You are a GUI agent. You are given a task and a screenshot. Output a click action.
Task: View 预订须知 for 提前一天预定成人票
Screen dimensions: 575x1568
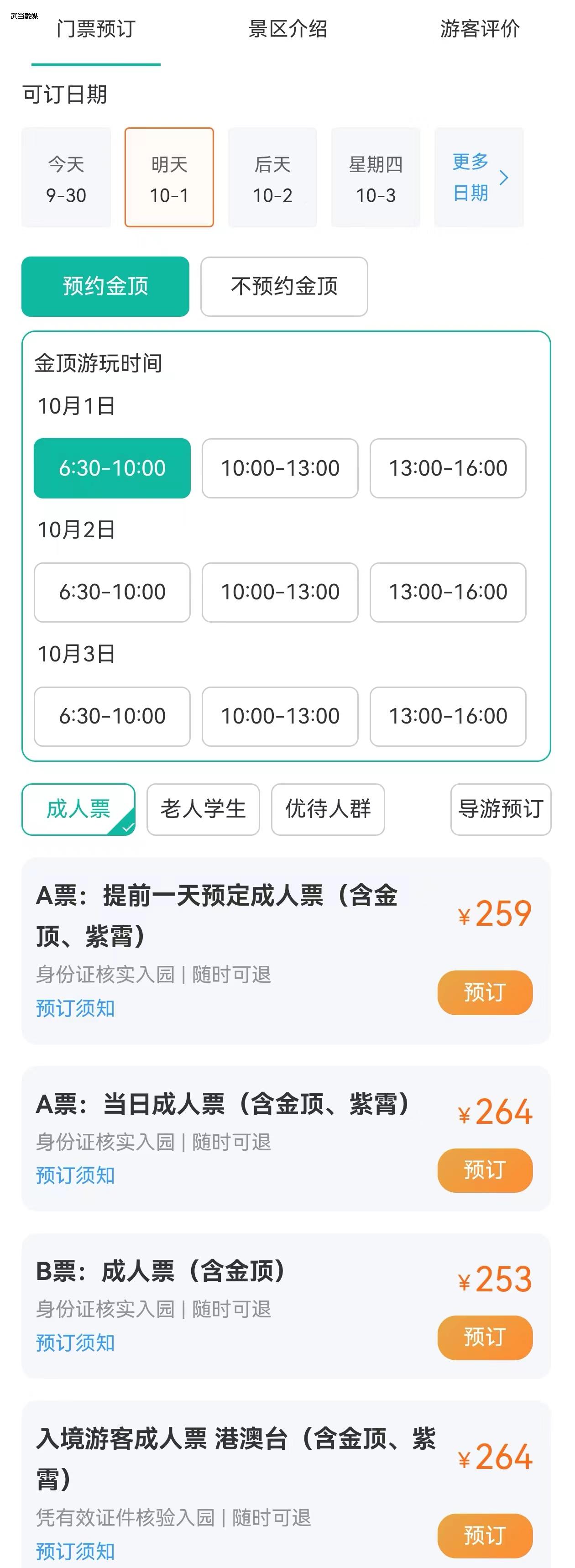(75, 1009)
